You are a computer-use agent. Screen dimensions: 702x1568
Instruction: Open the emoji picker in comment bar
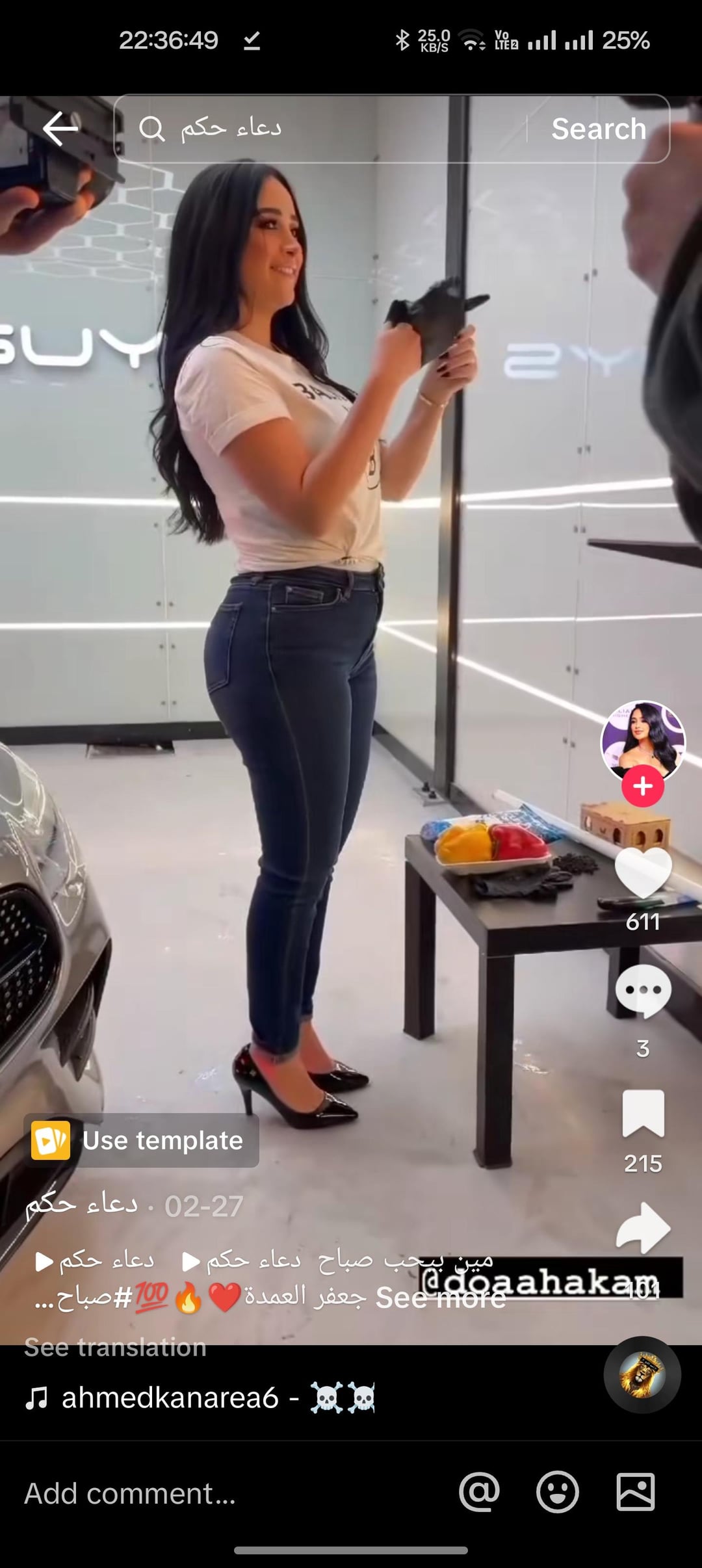click(557, 1492)
